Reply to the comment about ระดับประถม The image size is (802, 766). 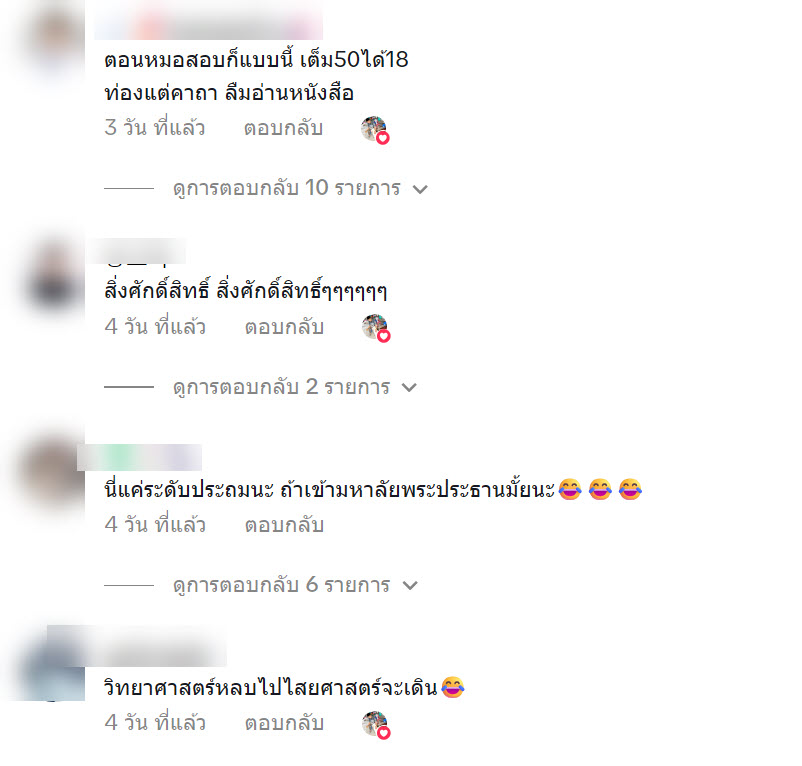coord(283,524)
